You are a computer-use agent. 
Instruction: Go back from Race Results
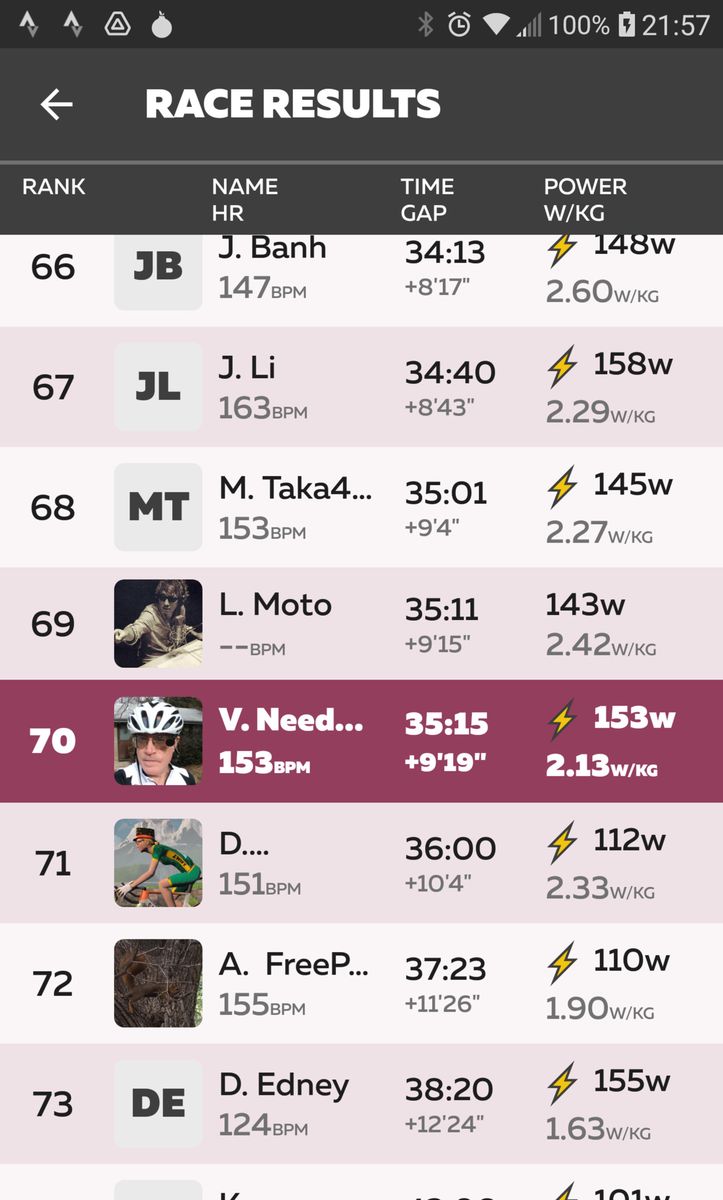coord(57,105)
